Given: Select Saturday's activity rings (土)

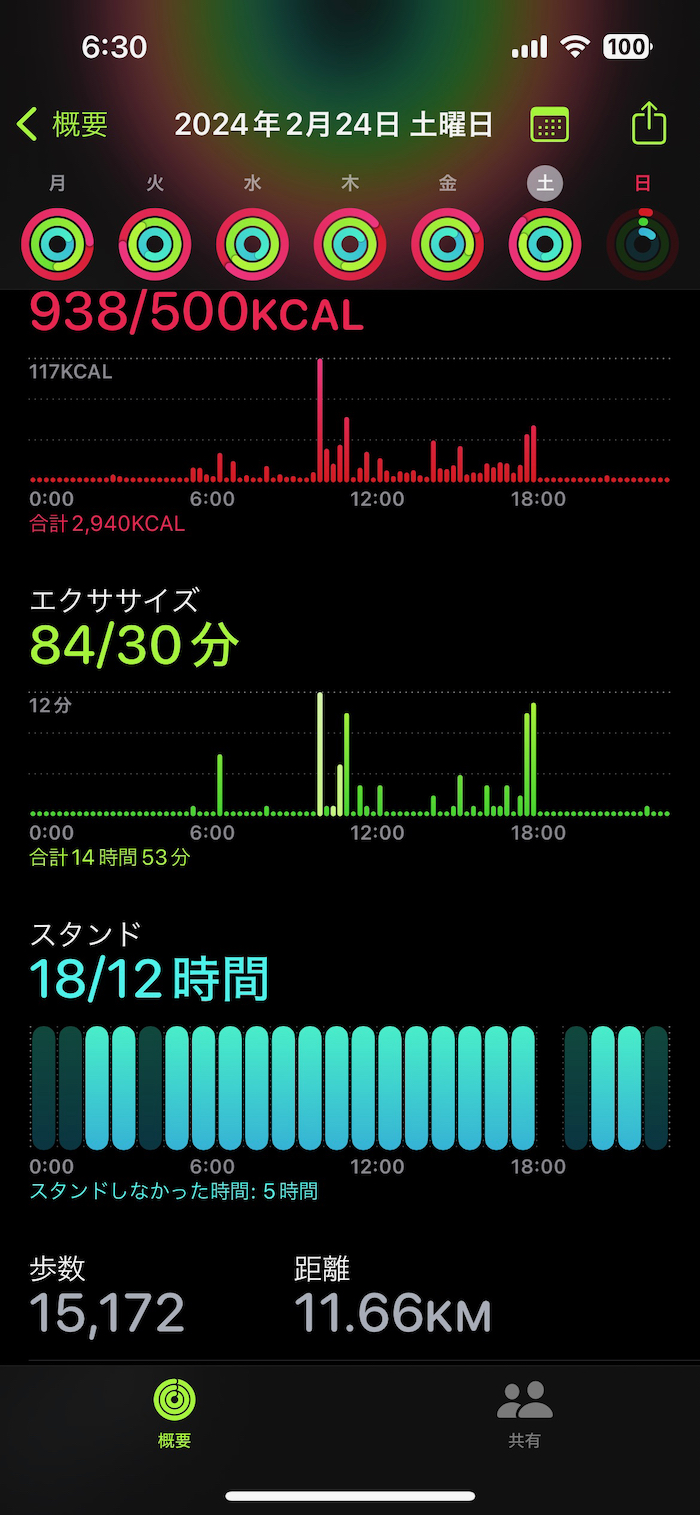Looking at the screenshot, I should pos(545,243).
